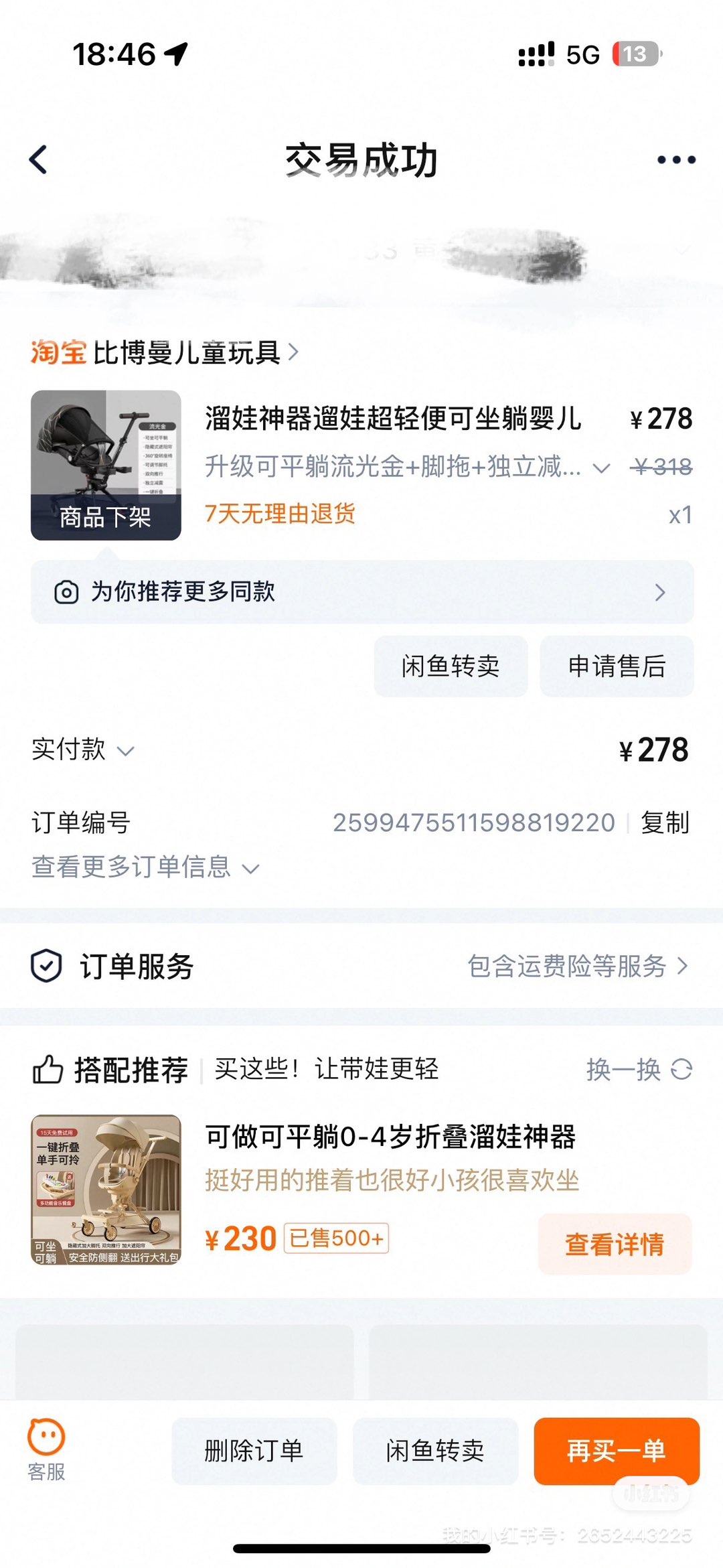Viewport: 723px width, 1568px height.
Task: Contact 客服 customer service
Action: 46,1450
